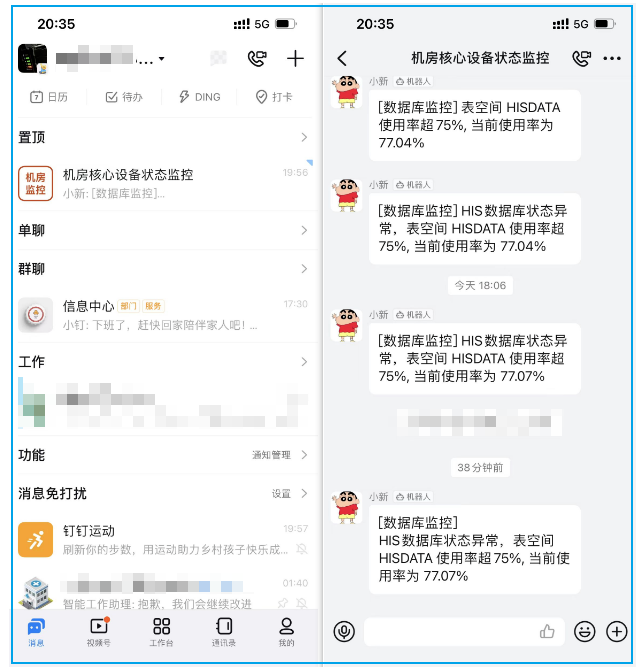This screenshot has height=670, width=639.
Task: Switch to the 我的 tab
Action: 286,632
